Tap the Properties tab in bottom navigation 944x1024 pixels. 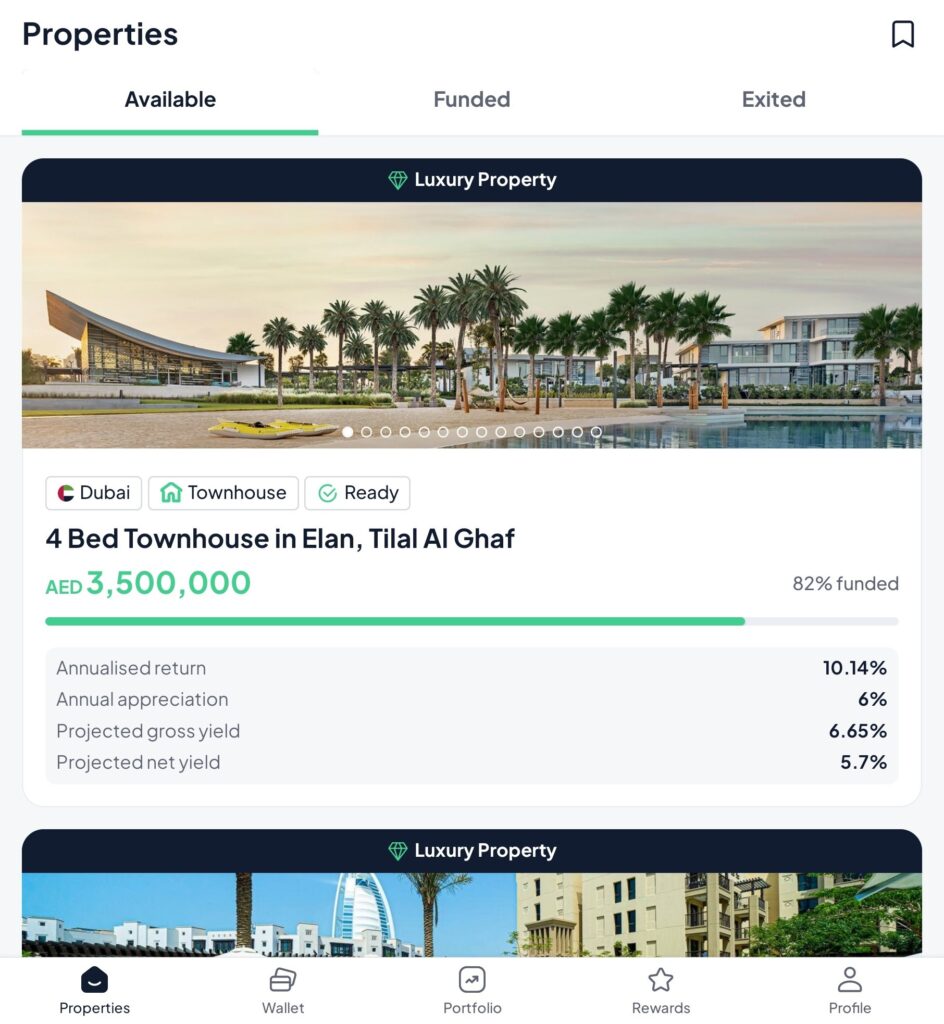pos(95,990)
